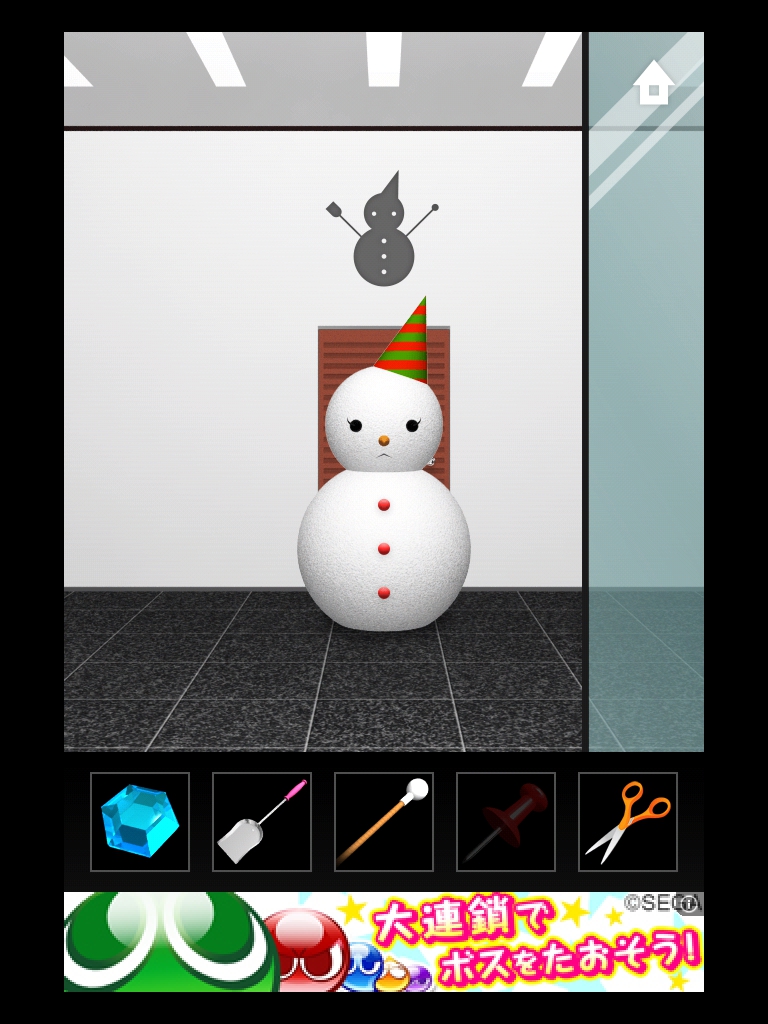Screen dimensions: 768x1024
Task: Select the red pushpin inventory item
Action: pyautogui.click(x=506, y=822)
